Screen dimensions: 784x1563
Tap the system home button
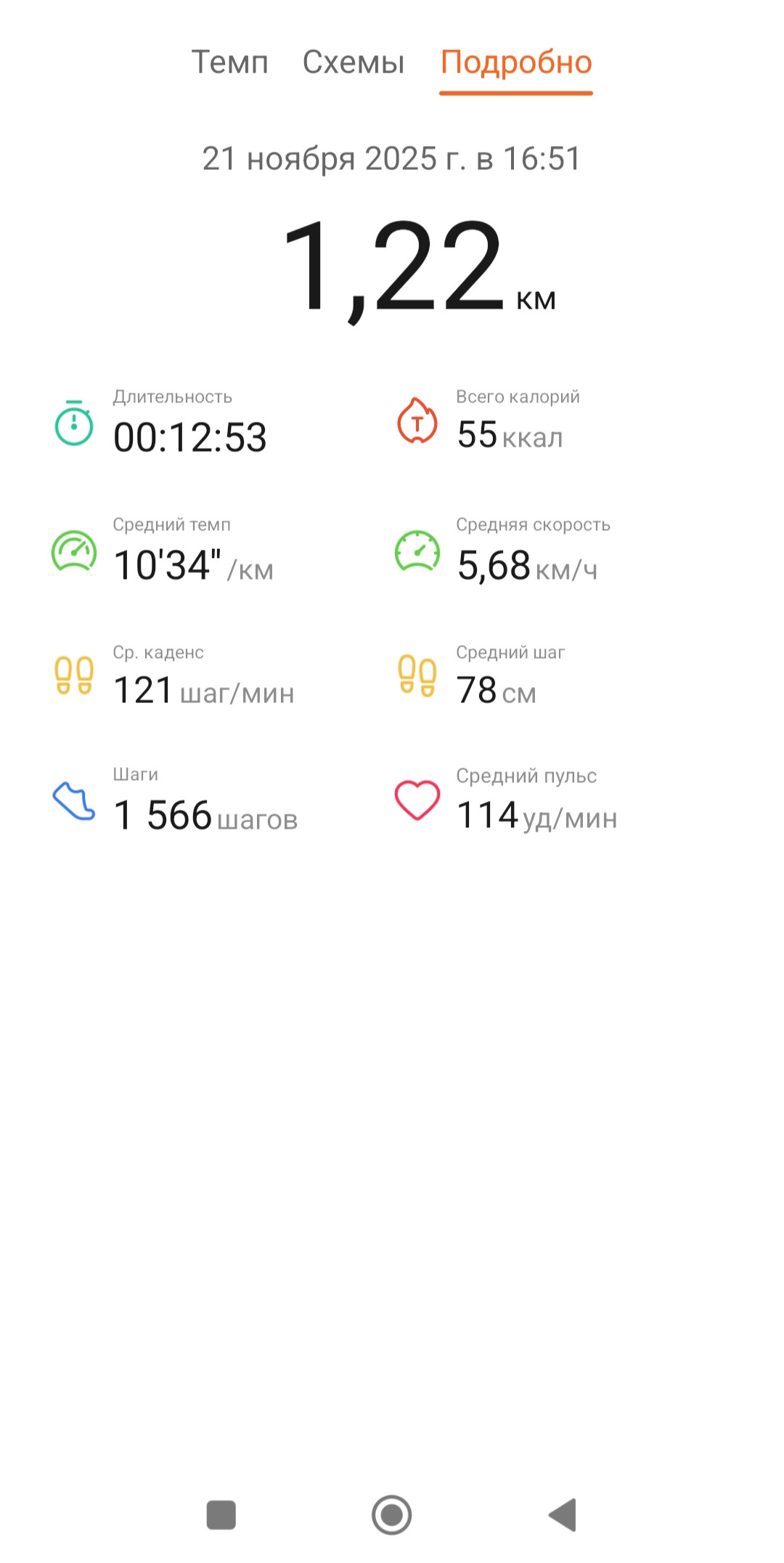coord(392,1514)
